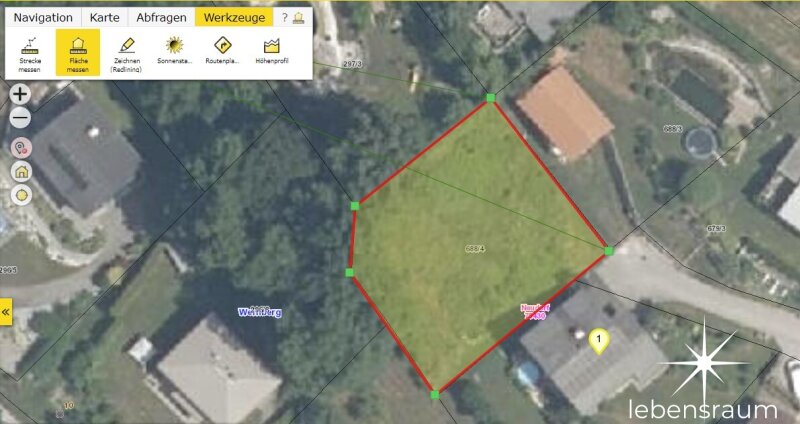800x424 pixels.
Task: Open the Sonnenstand sun tool
Action: tap(174, 53)
